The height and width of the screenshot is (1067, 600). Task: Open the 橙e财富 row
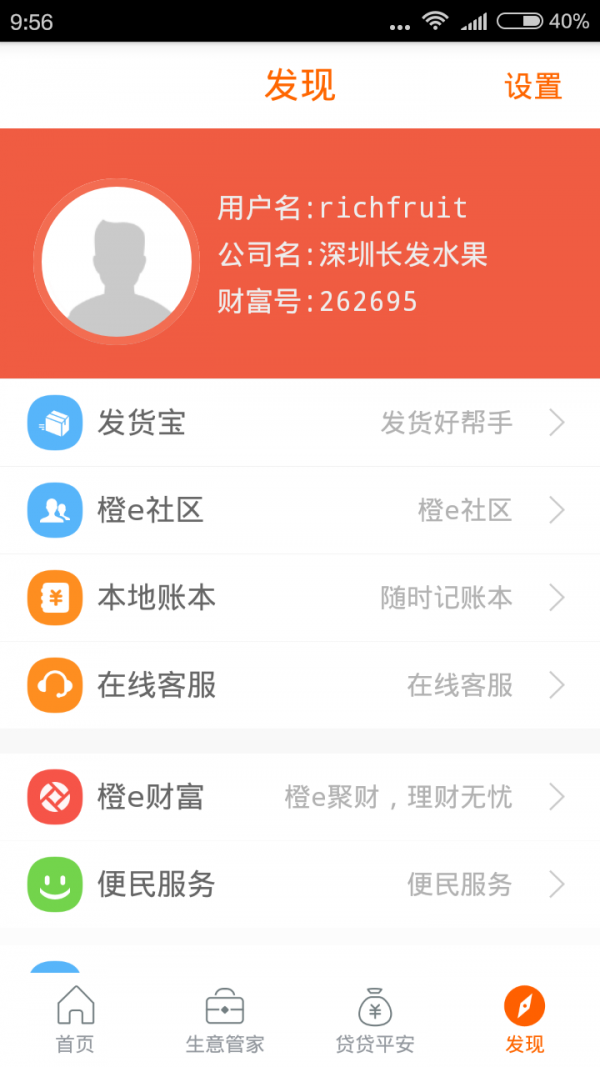300,797
